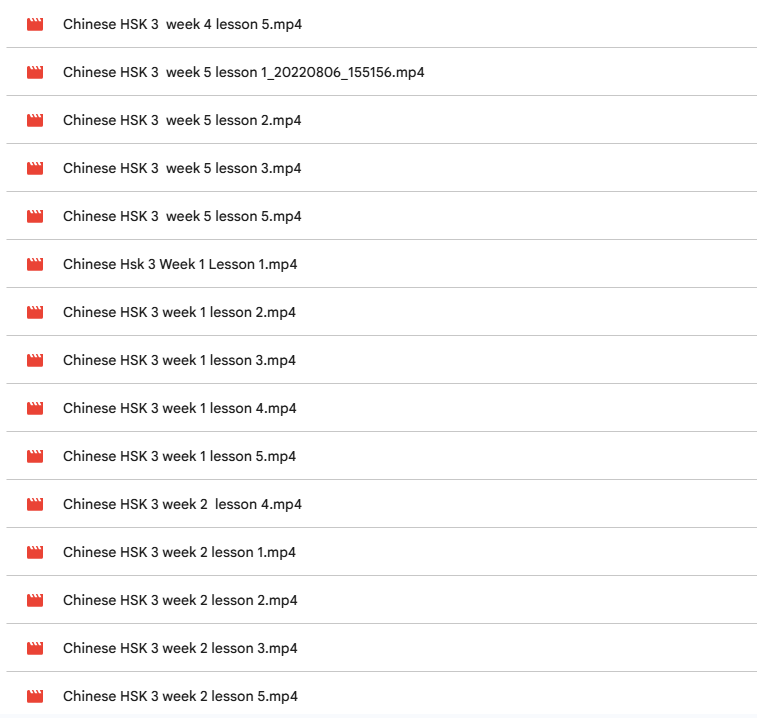Open Chinese HSK 3 week 5 lesson 5.mp4
This screenshot has width=757, height=718.
pyautogui.click(x=182, y=216)
